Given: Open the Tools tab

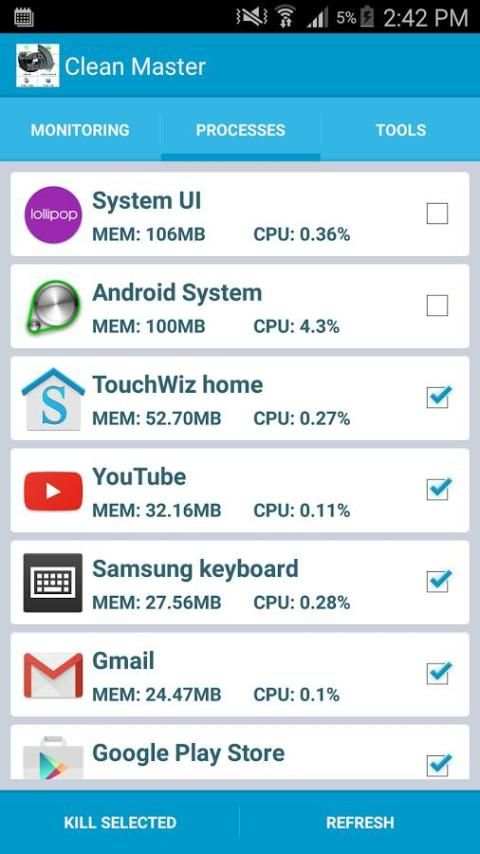Looking at the screenshot, I should pyautogui.click(x=400, y=130).
